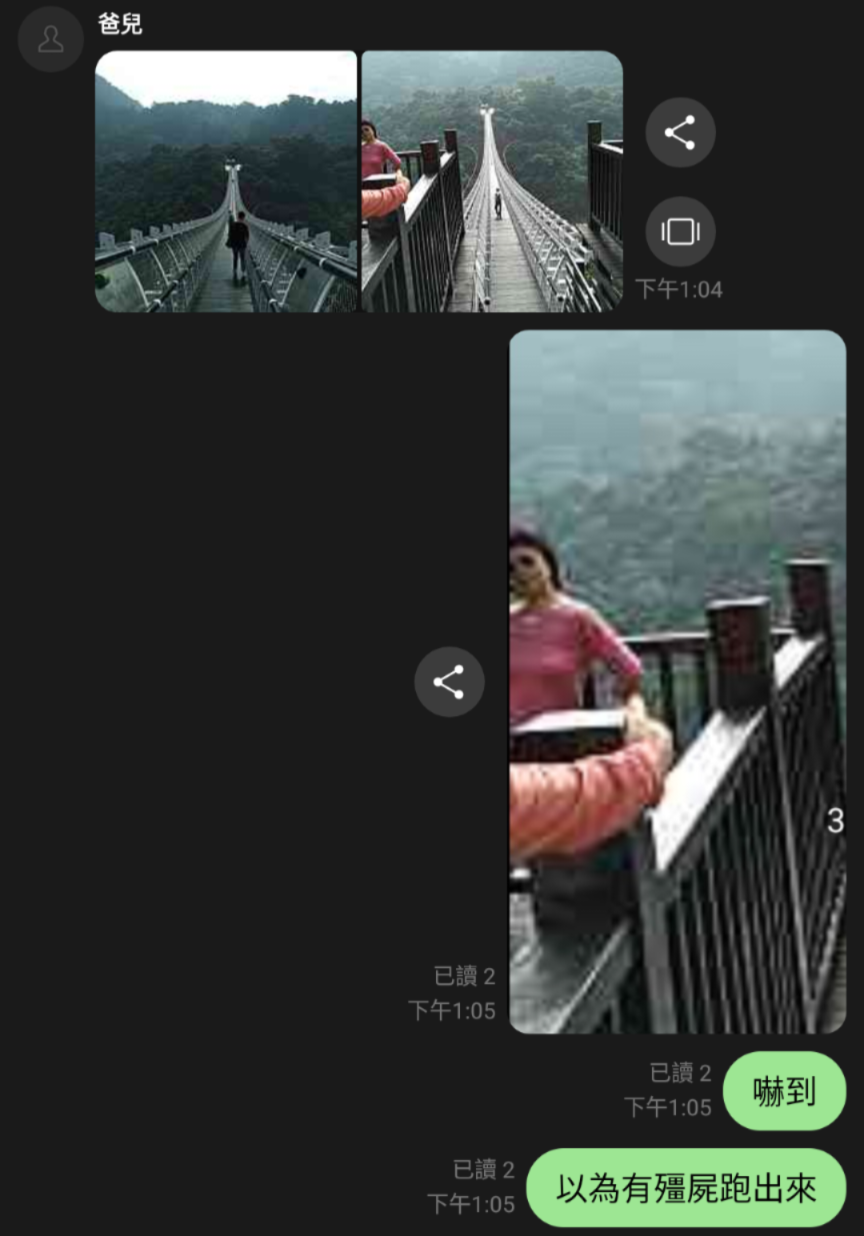Open 爸兒's profile avatar

[50, 39]
